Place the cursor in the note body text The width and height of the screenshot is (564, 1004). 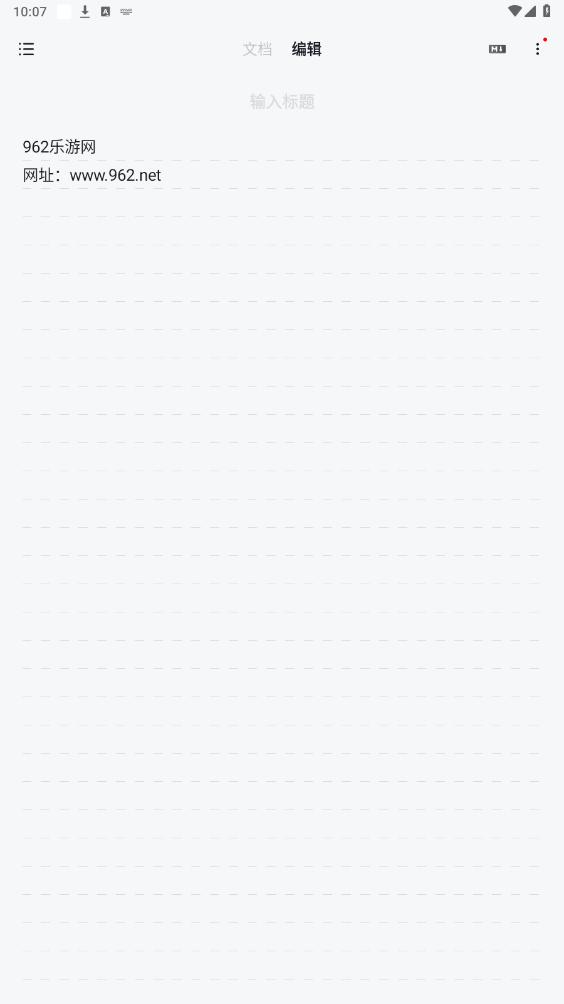point(282,161)
